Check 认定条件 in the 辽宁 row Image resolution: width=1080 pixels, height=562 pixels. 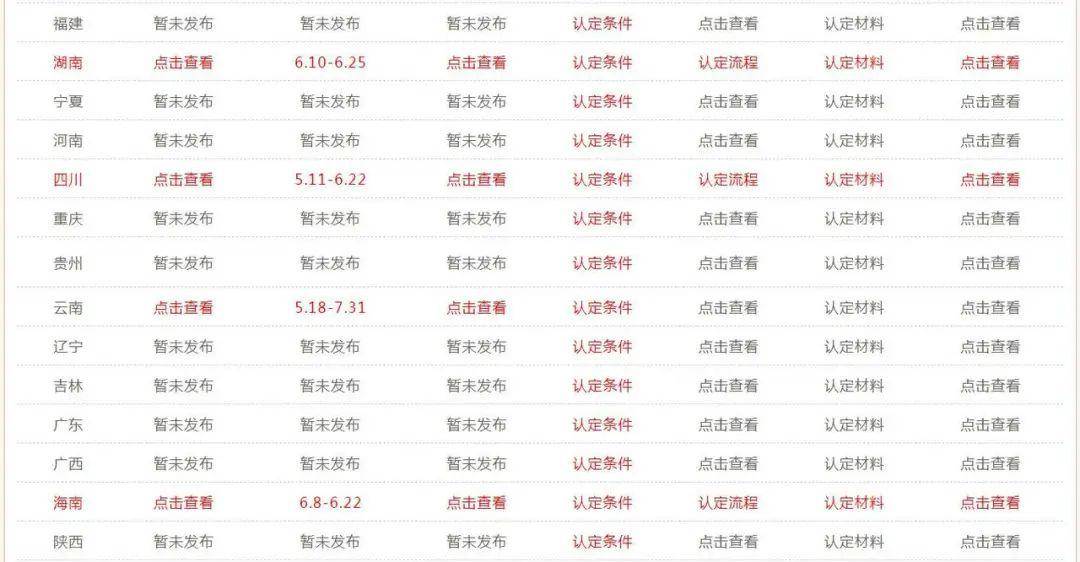coord(602,346)
